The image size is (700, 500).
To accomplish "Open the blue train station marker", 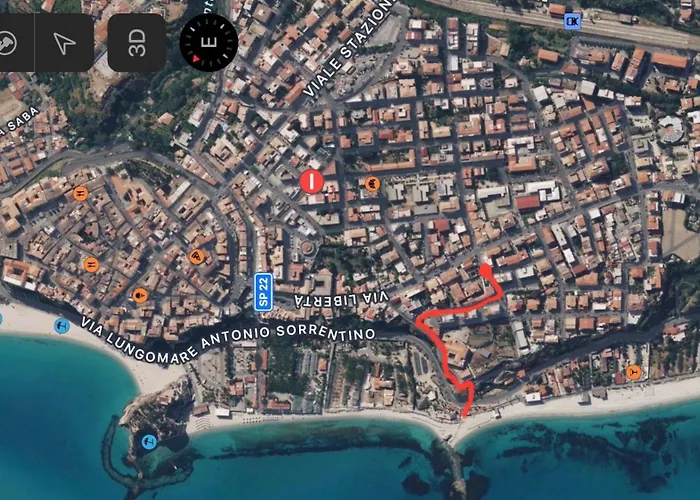I will coord(572,21).
